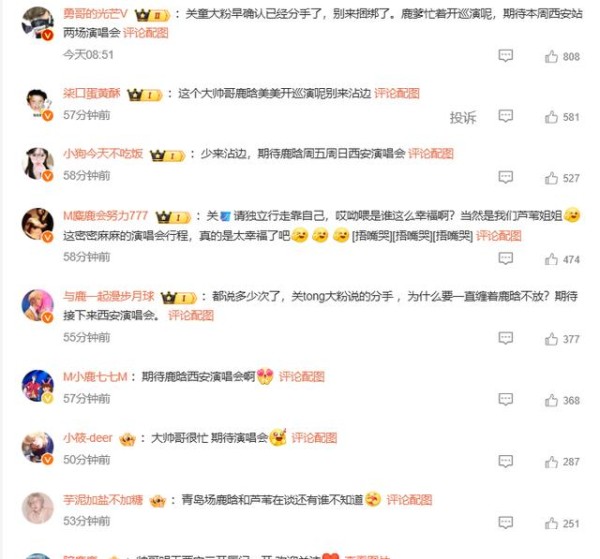View 评论配图 in 小狗今天不吃饭's comment
Viewport: 600px width, 559px height.
click(431, 154)
